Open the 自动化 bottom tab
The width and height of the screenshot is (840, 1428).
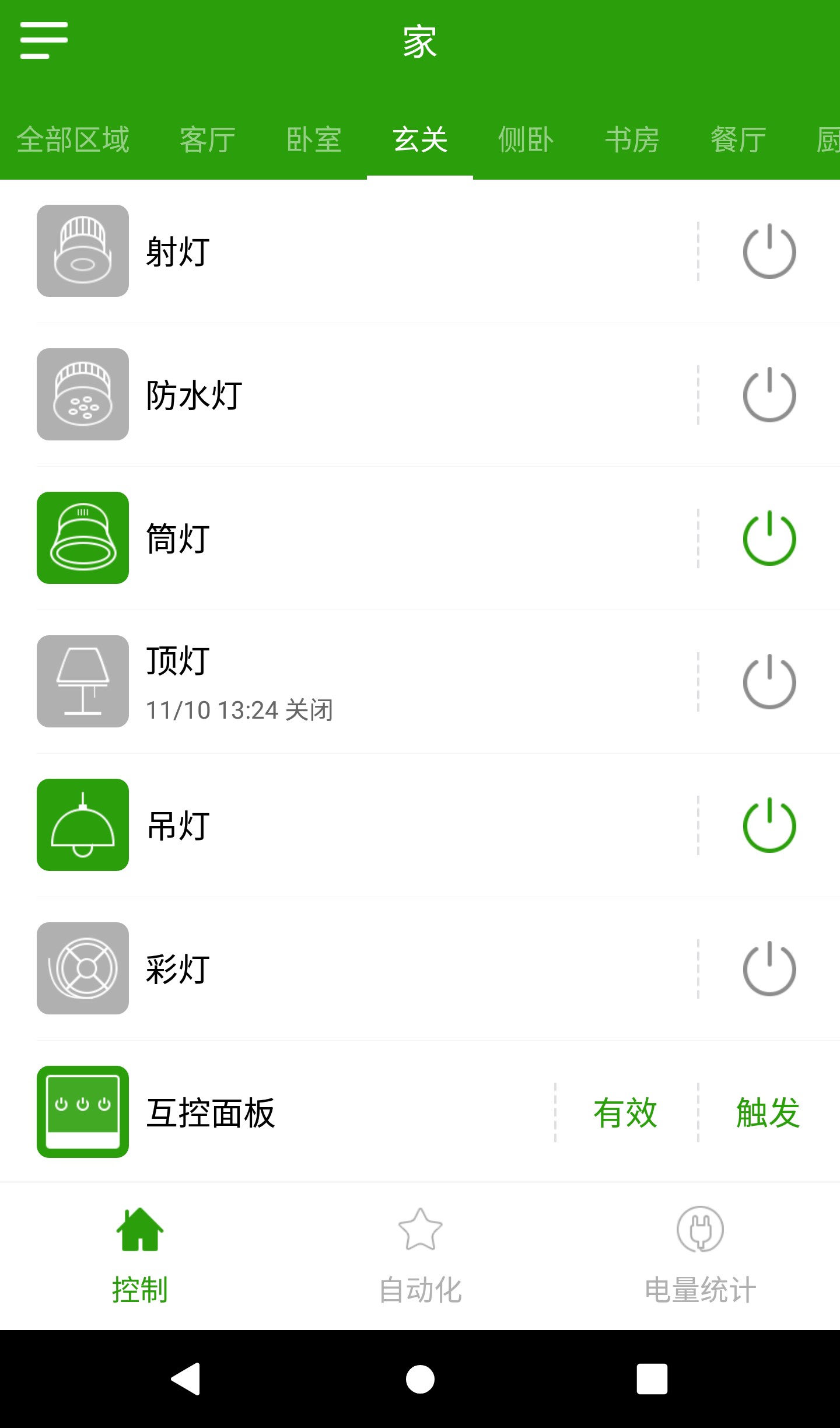coord(420,1254)
